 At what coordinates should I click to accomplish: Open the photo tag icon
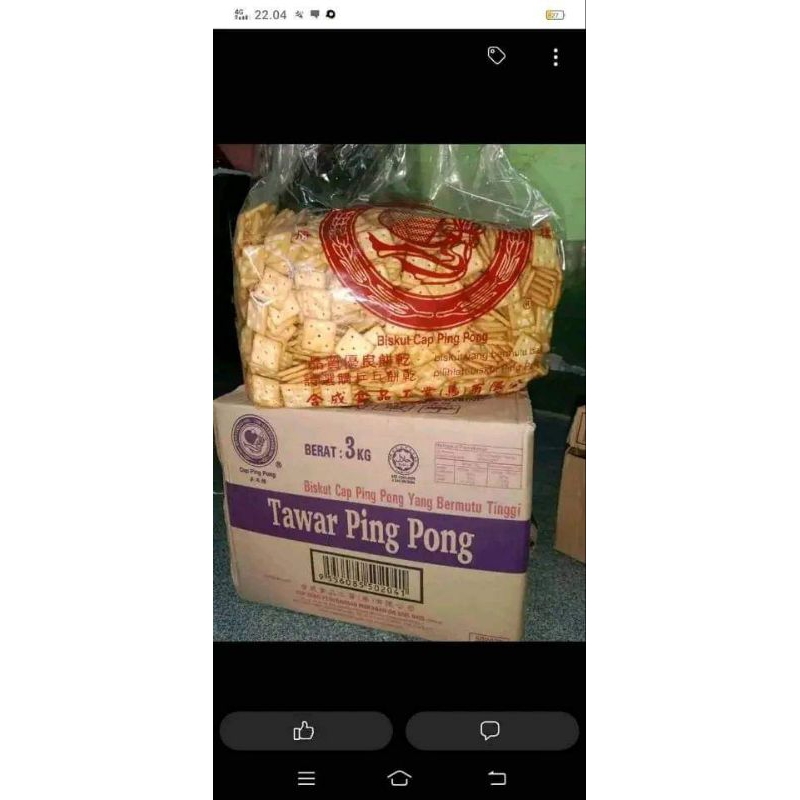click(x=496, y=56)
